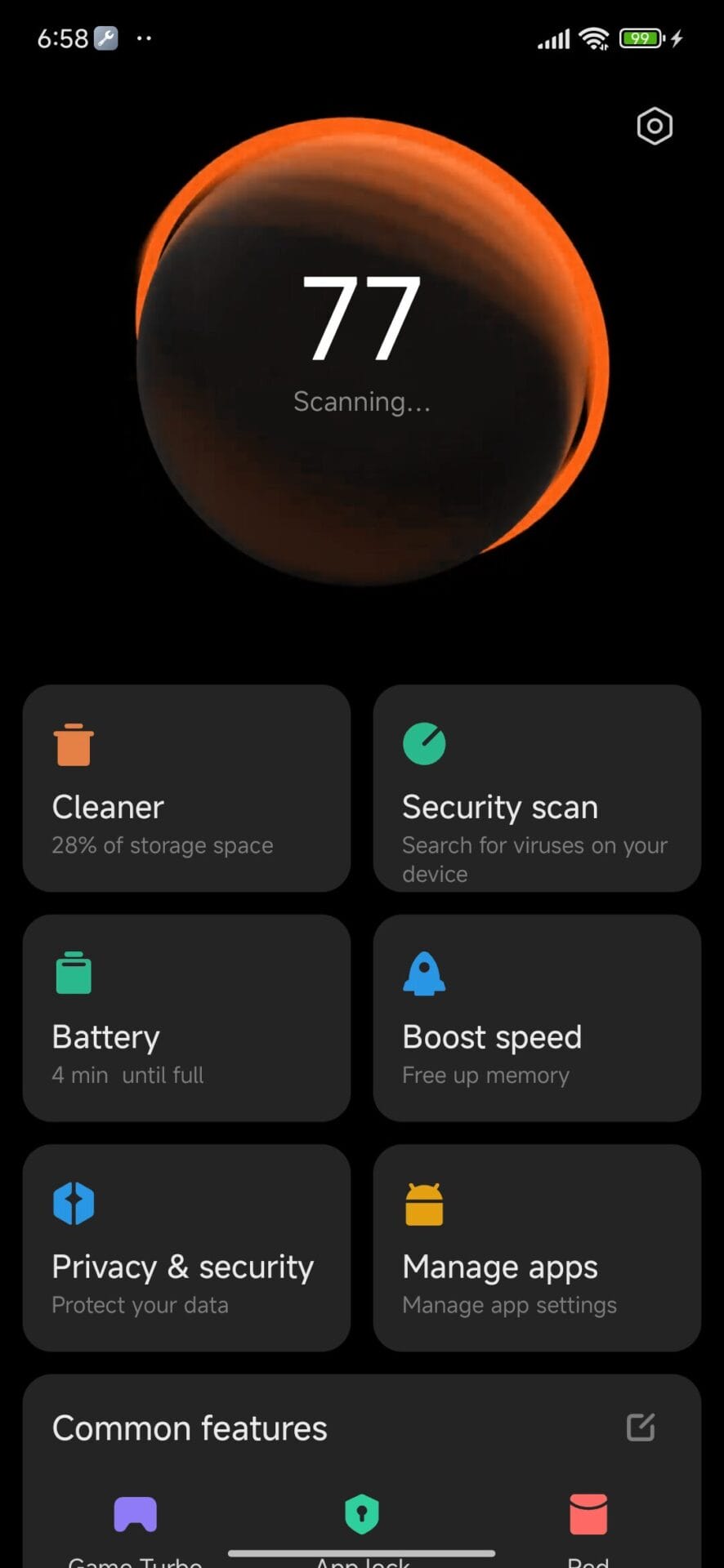The image size is (724, 1568).
Task: Go to Manage apps
Action: pos(537,1247)
